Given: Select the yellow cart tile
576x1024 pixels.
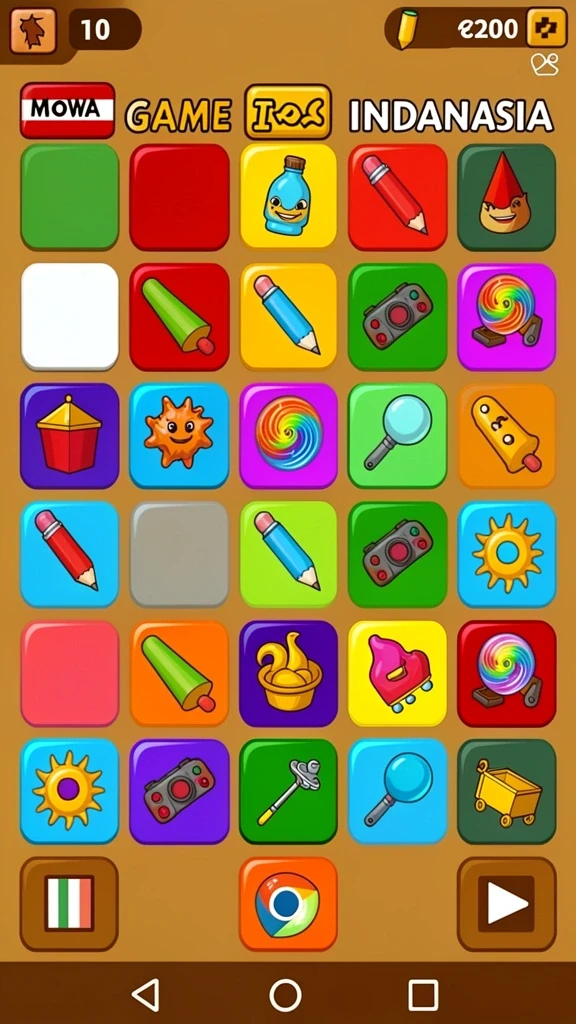Looking at the screenshot, I should (506, 791).
